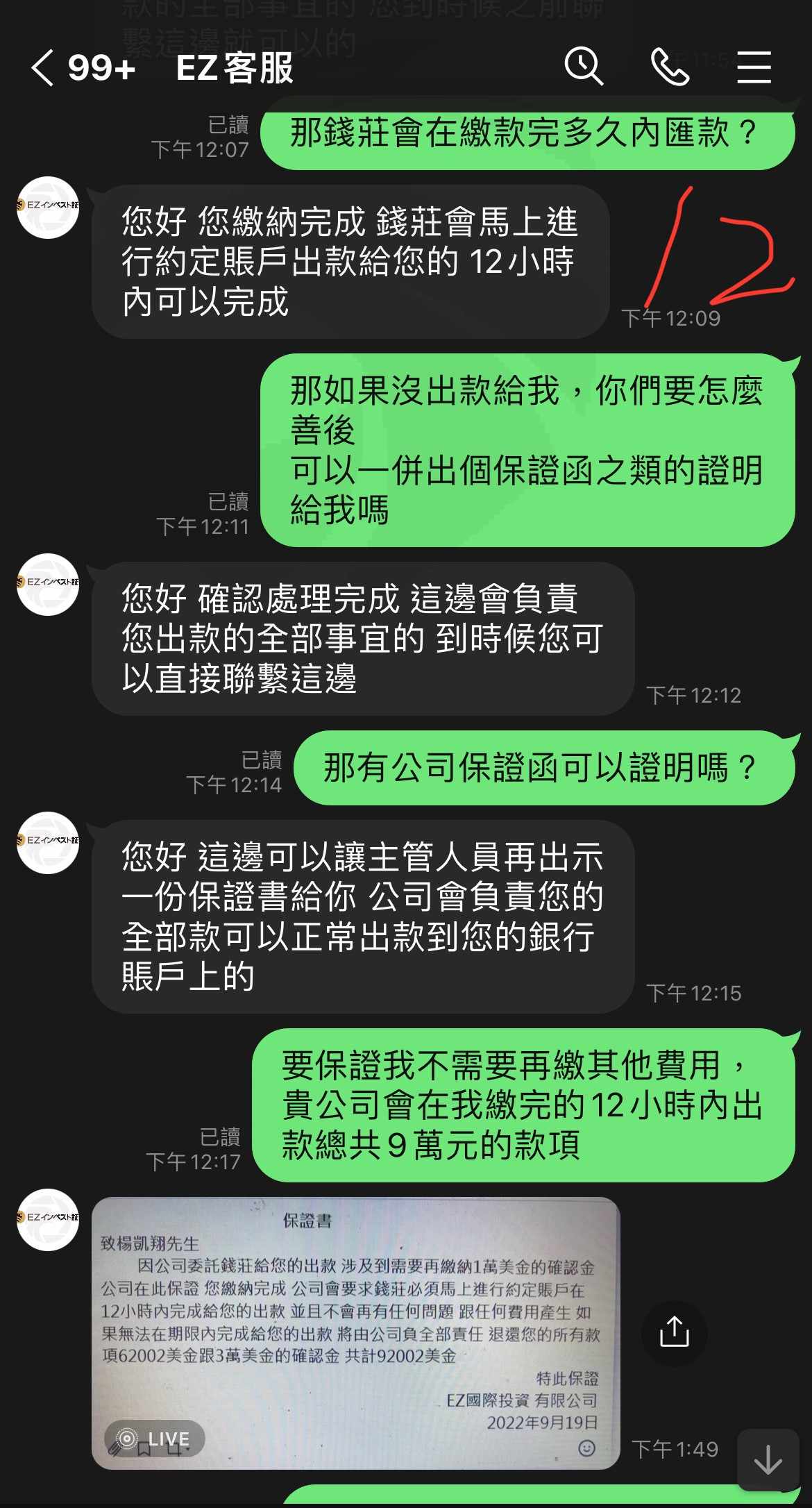Search within the EZ客服 chat
Screen dimensions: 812x1508
(x=584, y=67)
